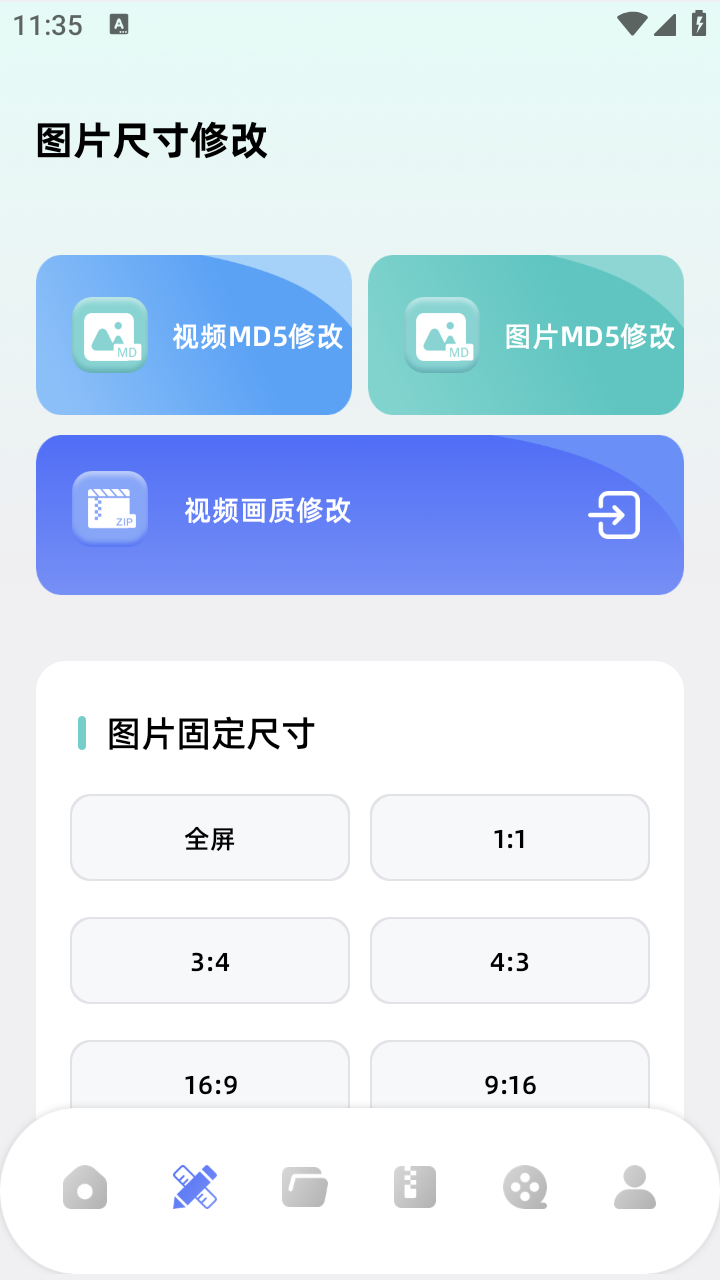Click the folder icon in the bottom navigation
Image resolution: width=720 pixels, height=1280 pixels.
[304, 1187]
